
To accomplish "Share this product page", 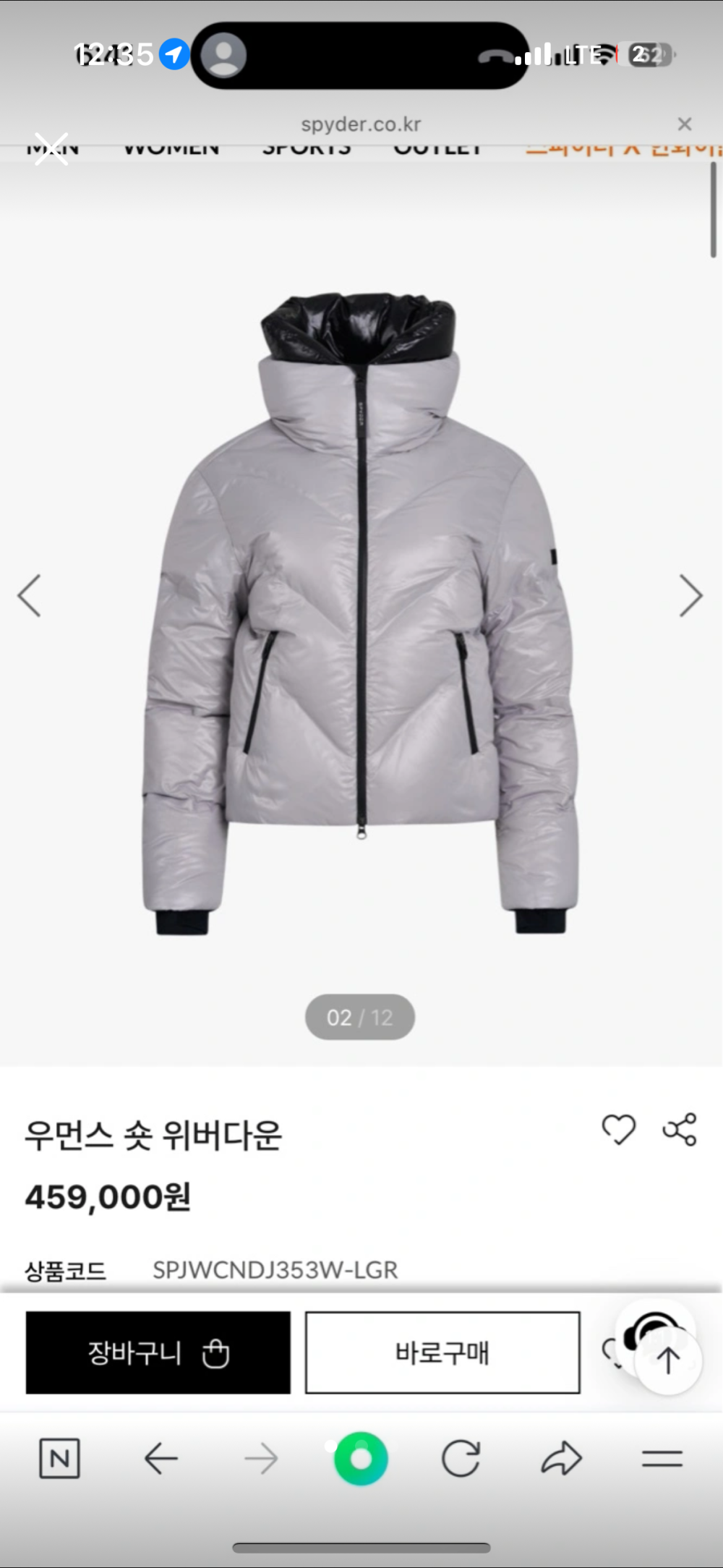I will 680,1129.
